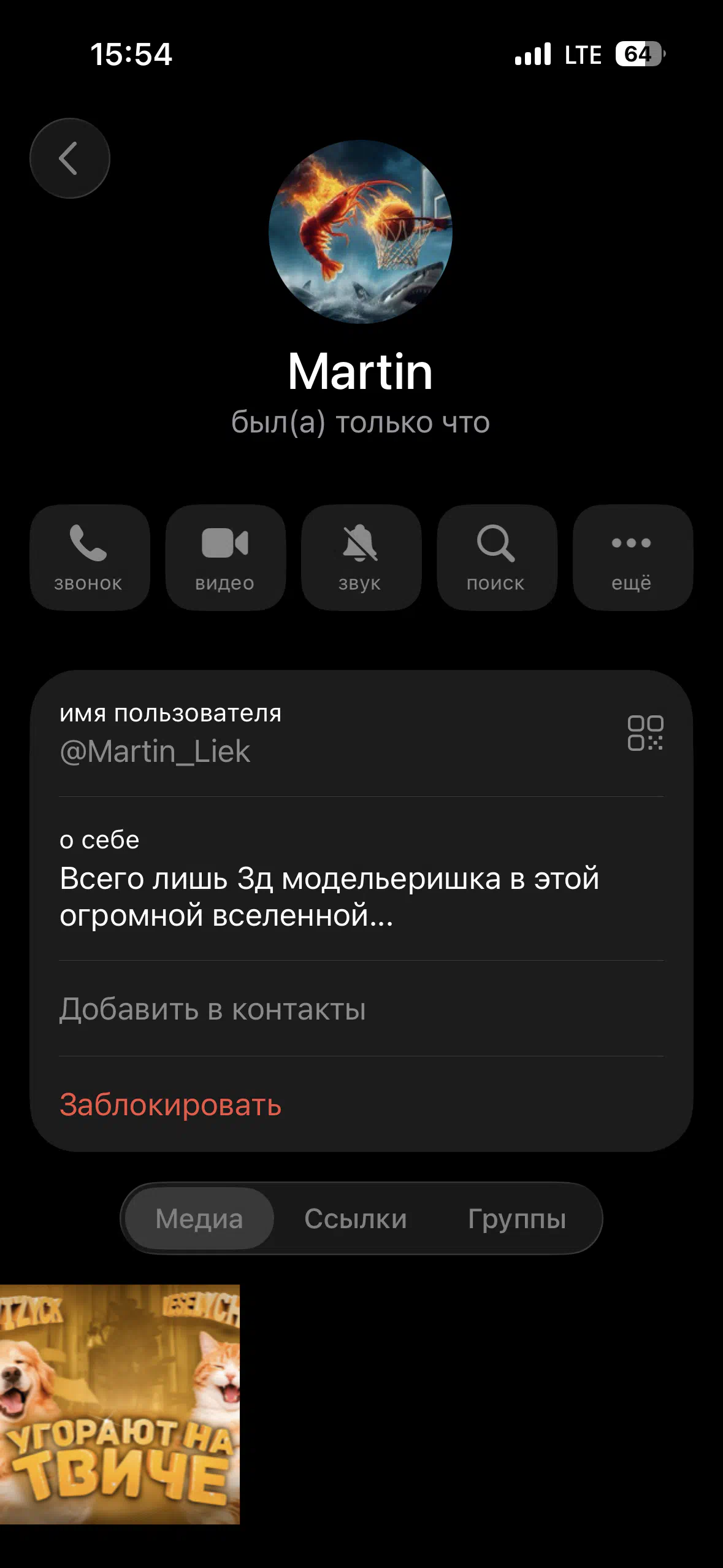Open the Угорают на твиче media thumbnail
The image size is (723, 1568).
[120, 1404]
